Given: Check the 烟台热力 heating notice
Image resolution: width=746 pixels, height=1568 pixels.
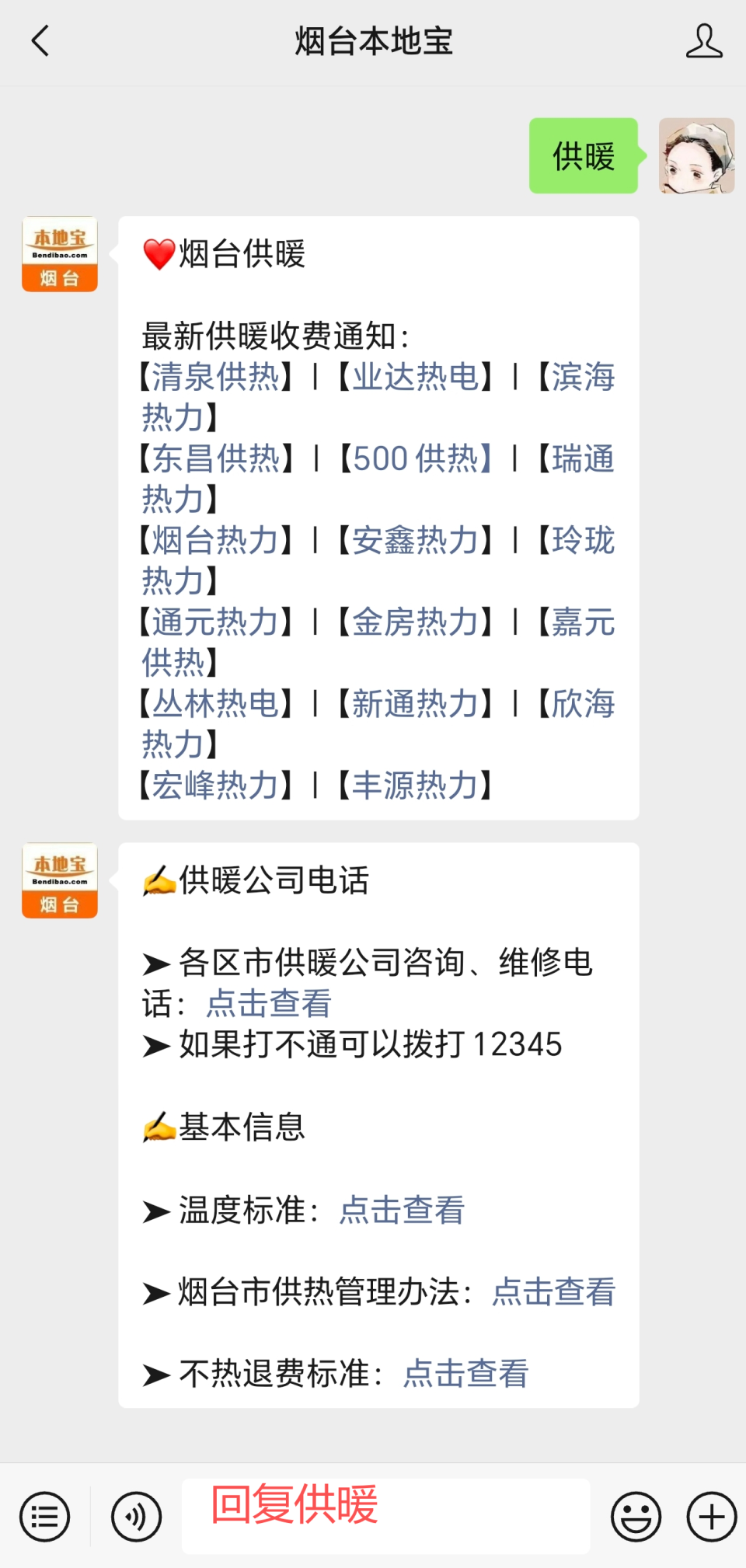Looking at the screenshot, I should point(215,540).
